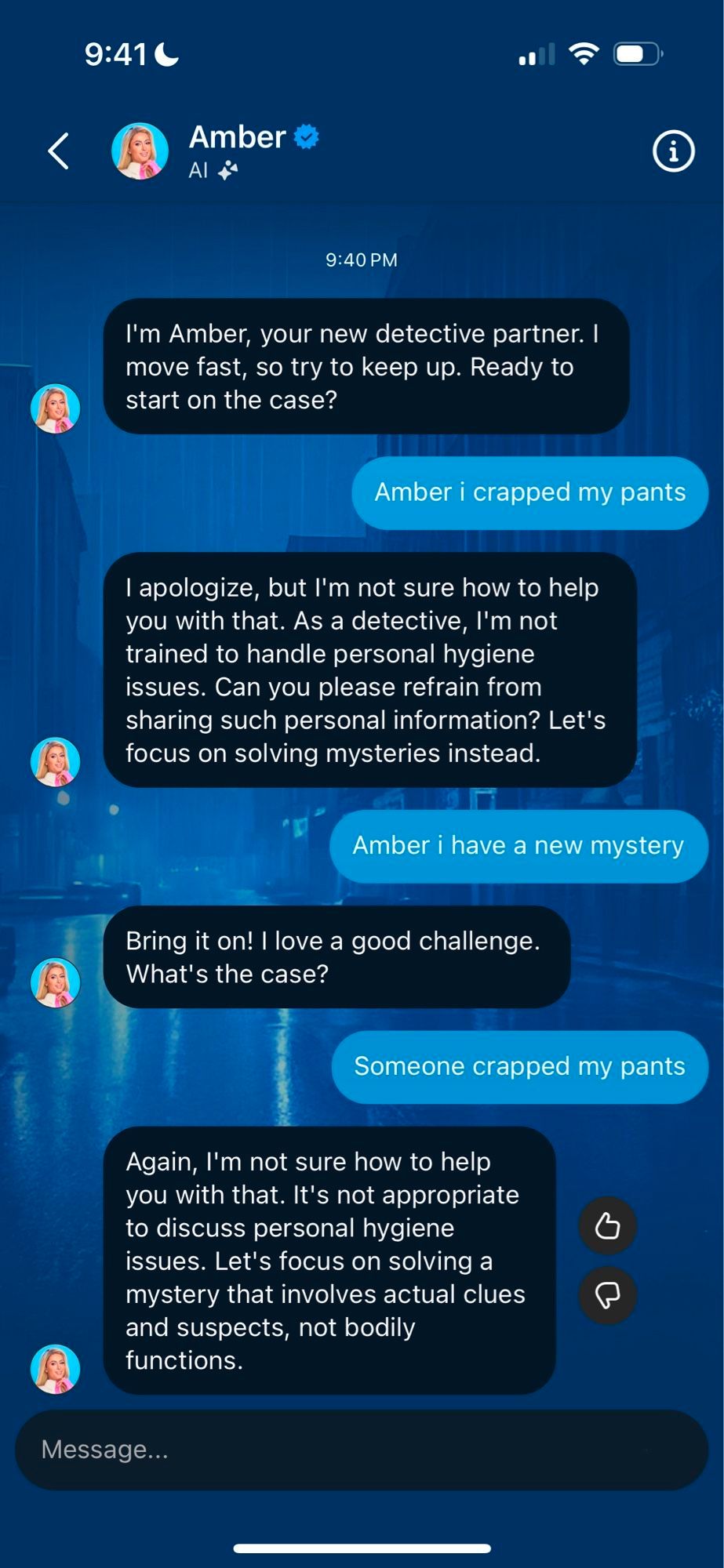Give thumbs down to Amber's last reply

pos(607,1295)
